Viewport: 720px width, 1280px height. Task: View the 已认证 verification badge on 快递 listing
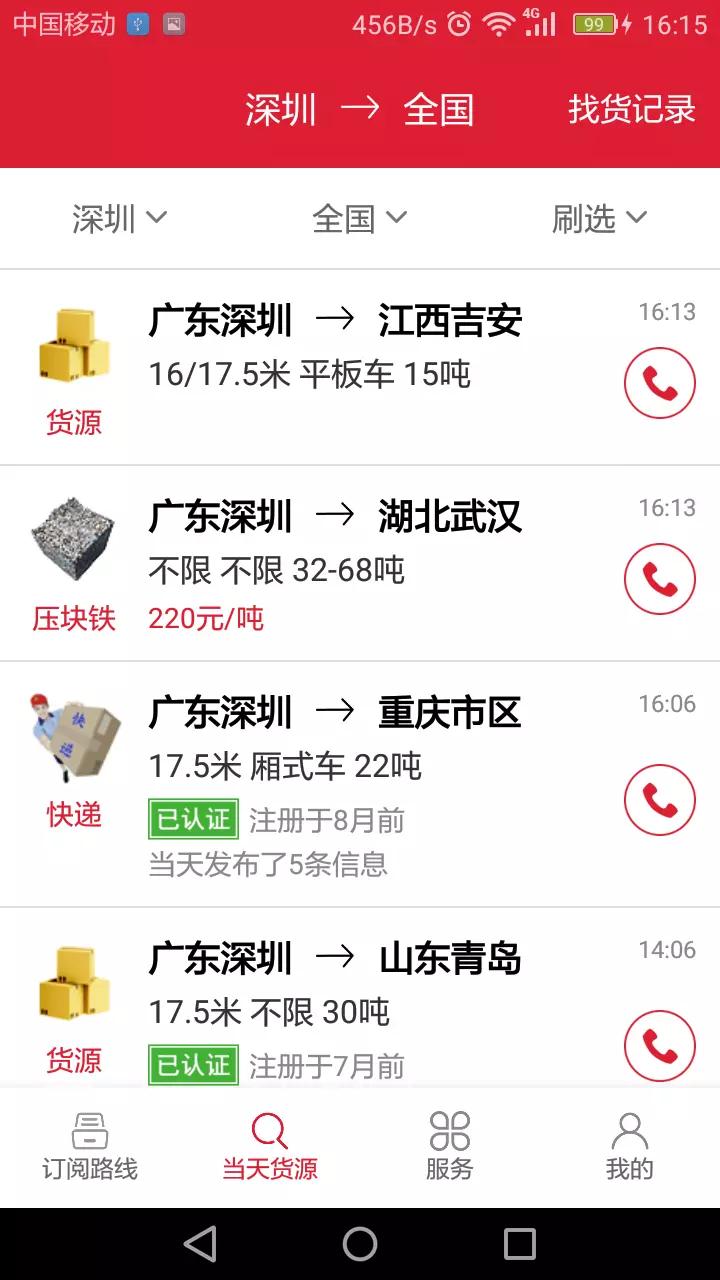tap(192, 819)
